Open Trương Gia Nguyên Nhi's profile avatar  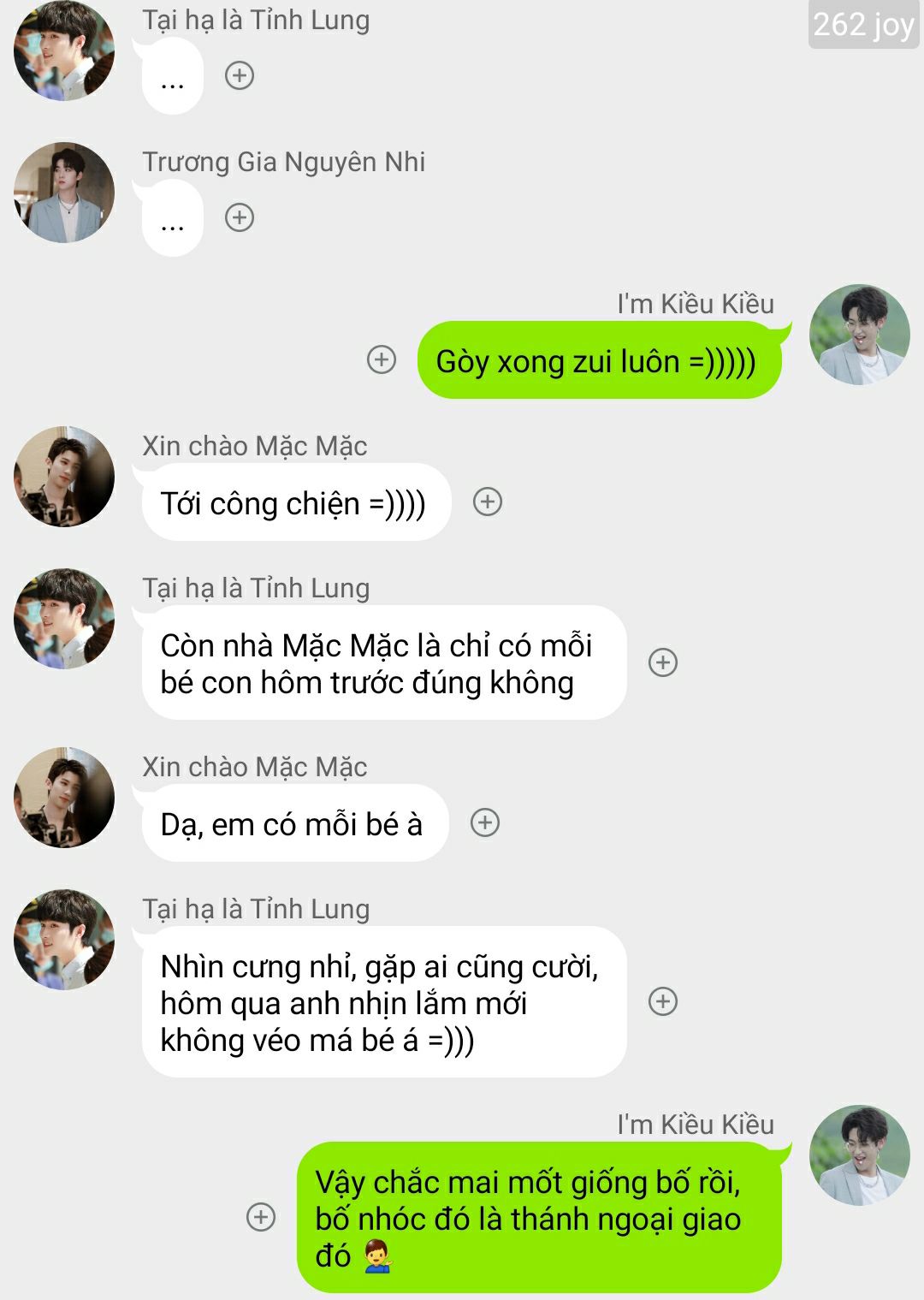[x=64, y=193]
